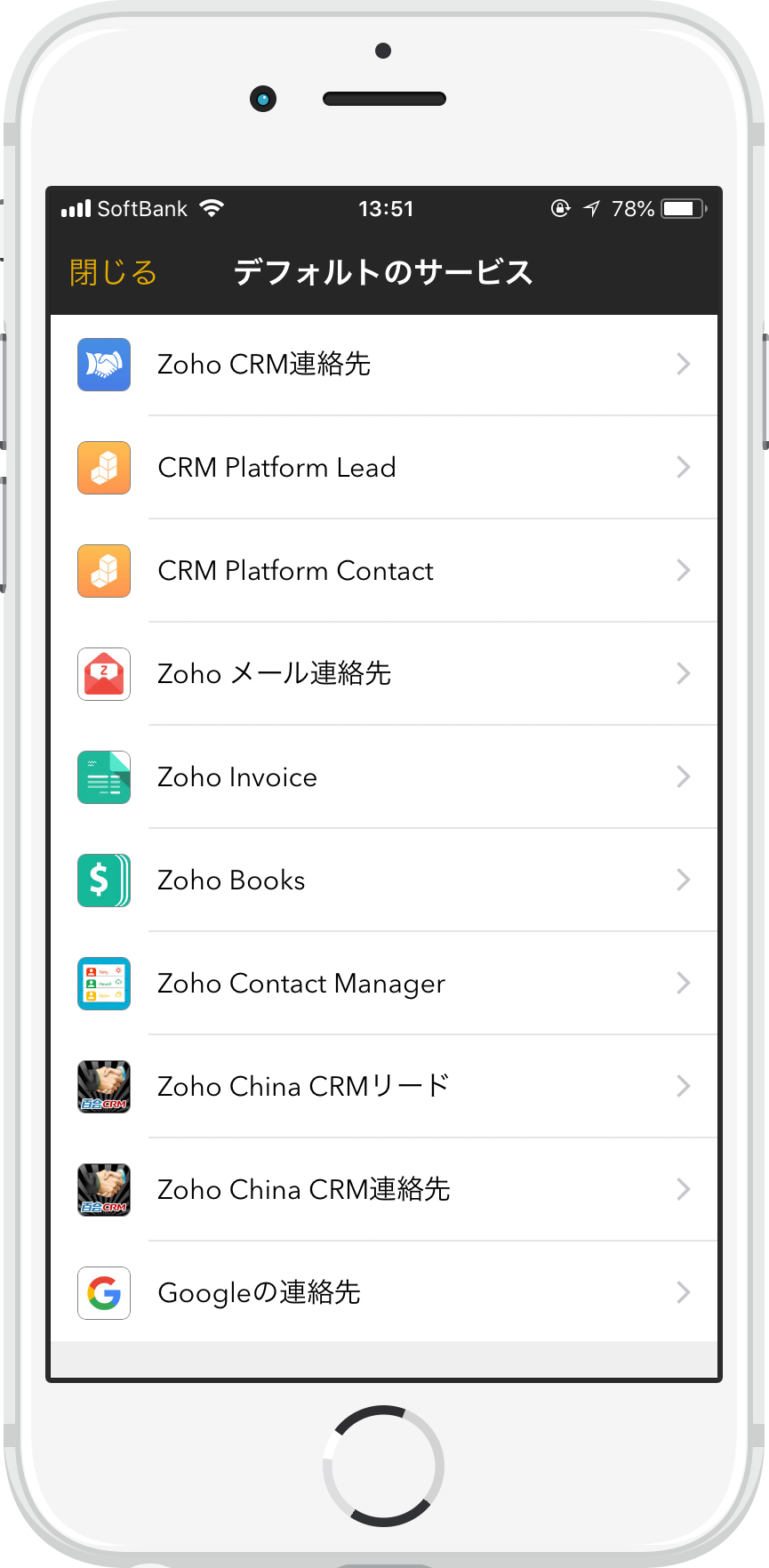This screenshot has height=1568, width=769.
Task: Choose Zoho Invoice service
Action: click(384, 777)
